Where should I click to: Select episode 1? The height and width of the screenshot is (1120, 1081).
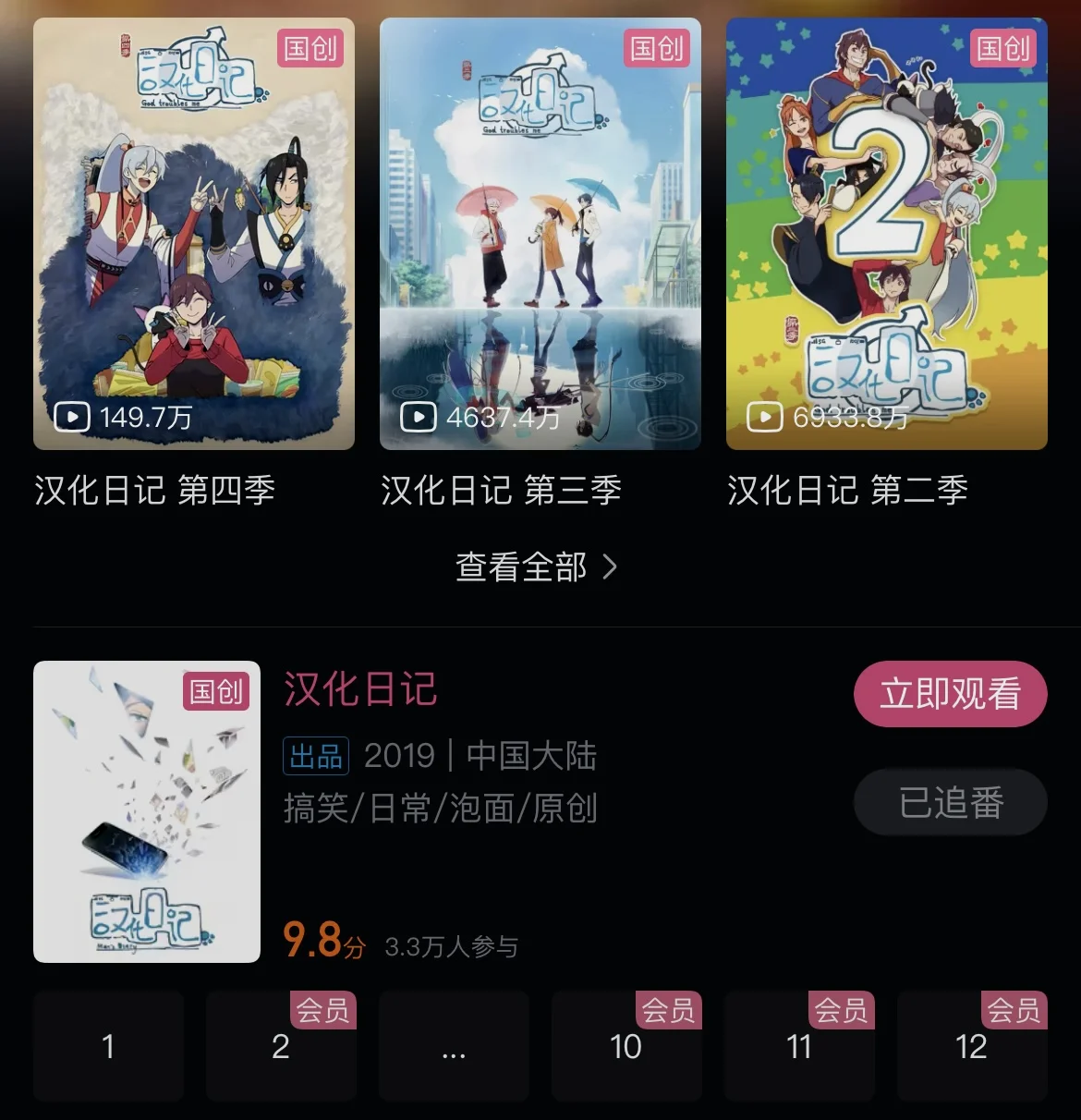pos(108,1047)
